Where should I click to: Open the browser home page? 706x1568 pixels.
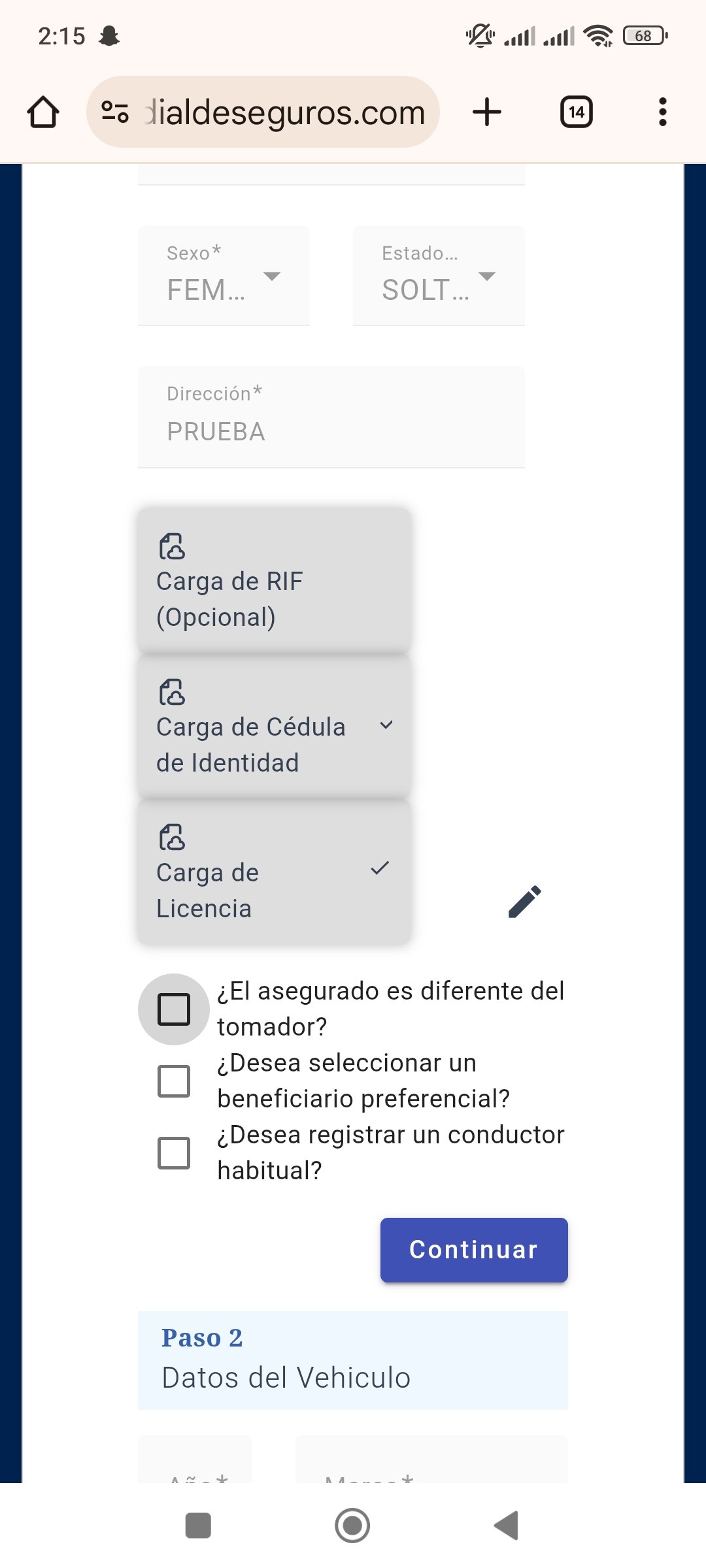click(43, 112)
